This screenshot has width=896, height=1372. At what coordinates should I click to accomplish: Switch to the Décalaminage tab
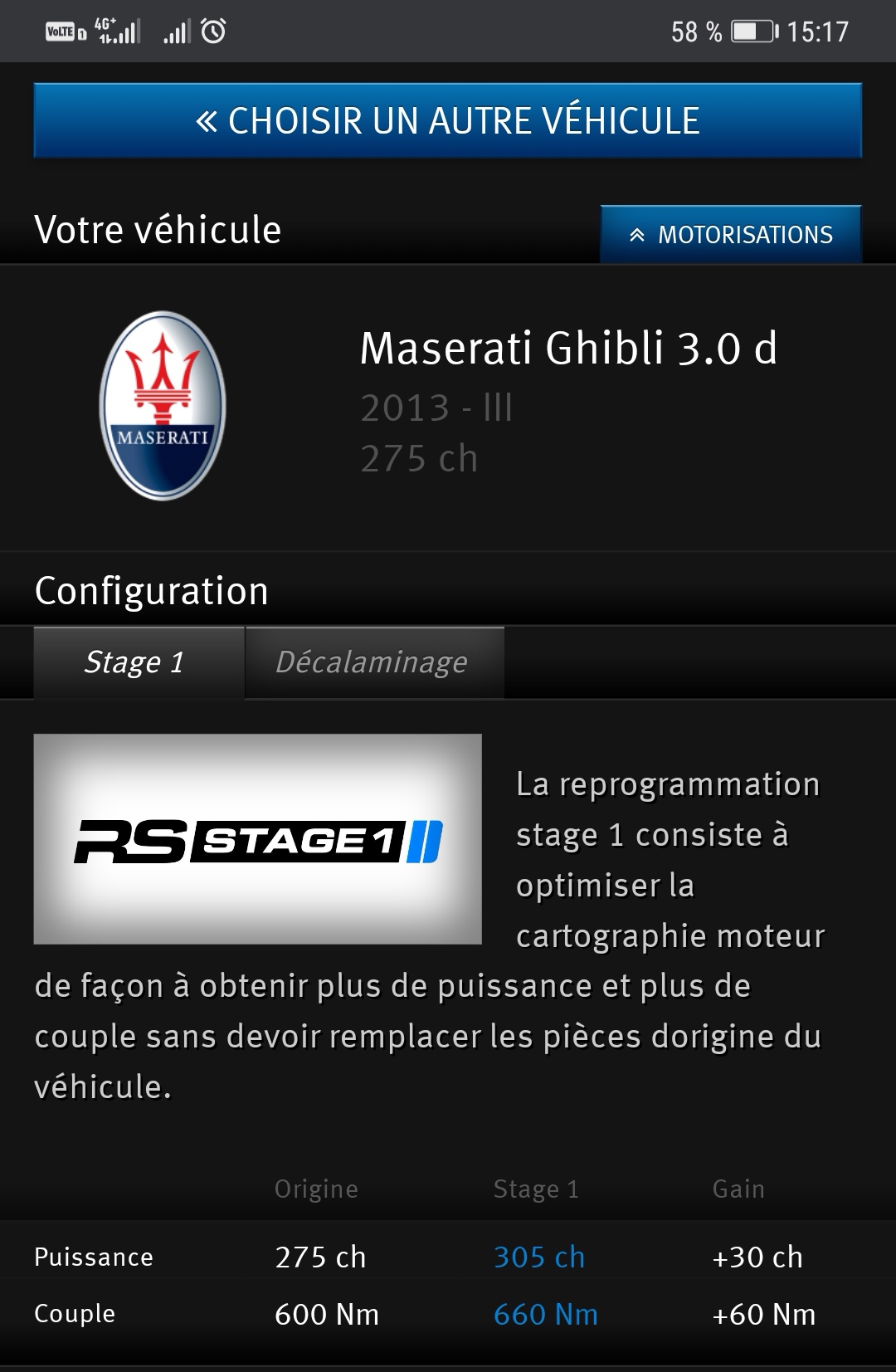[x=374, y=662]
